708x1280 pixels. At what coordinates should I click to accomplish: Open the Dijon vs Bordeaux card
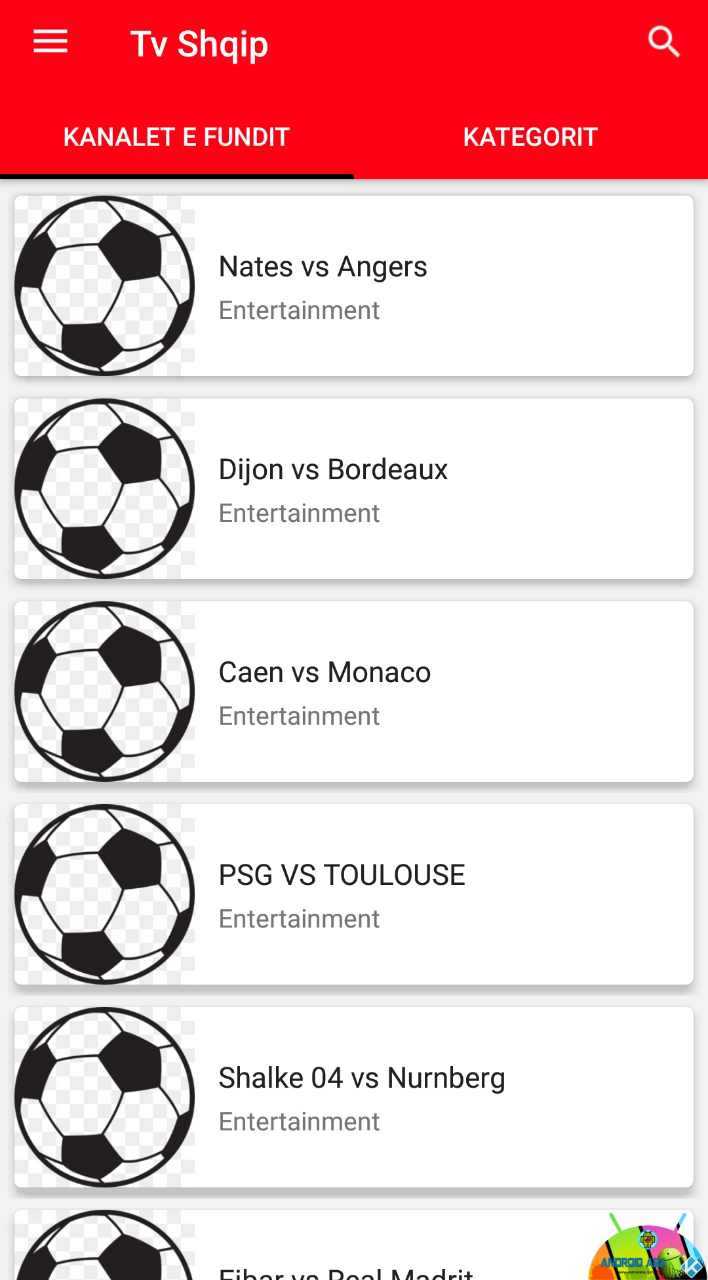click(x=354, y=489)
